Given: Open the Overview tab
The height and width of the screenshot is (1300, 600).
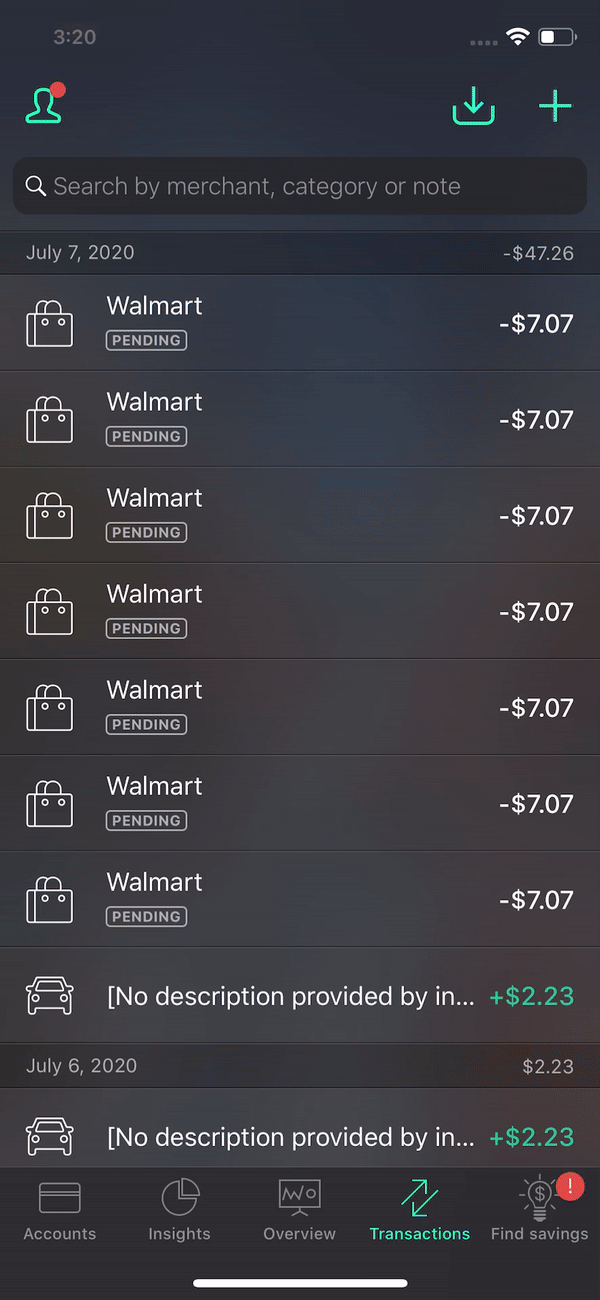Looking at the screenshot, I should pyautogui.click(x=300, y=1209).
